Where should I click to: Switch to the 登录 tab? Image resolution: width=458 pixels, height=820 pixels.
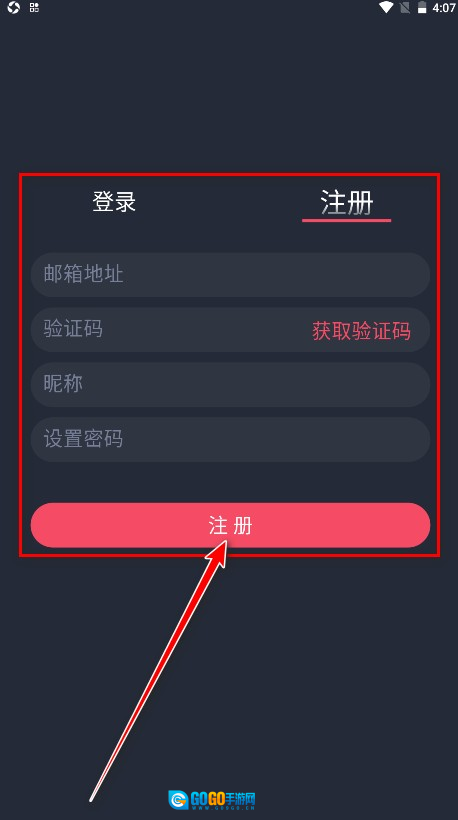pyautogui.click(x=114, y=201)
